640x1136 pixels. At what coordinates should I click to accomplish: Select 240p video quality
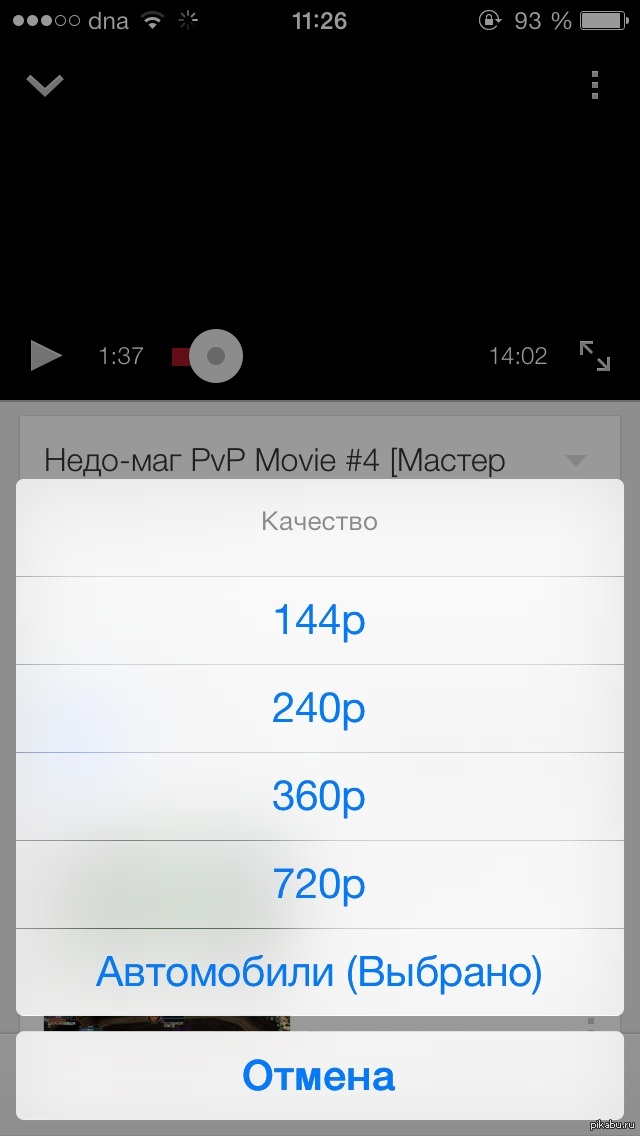click(x=319, y=709)
